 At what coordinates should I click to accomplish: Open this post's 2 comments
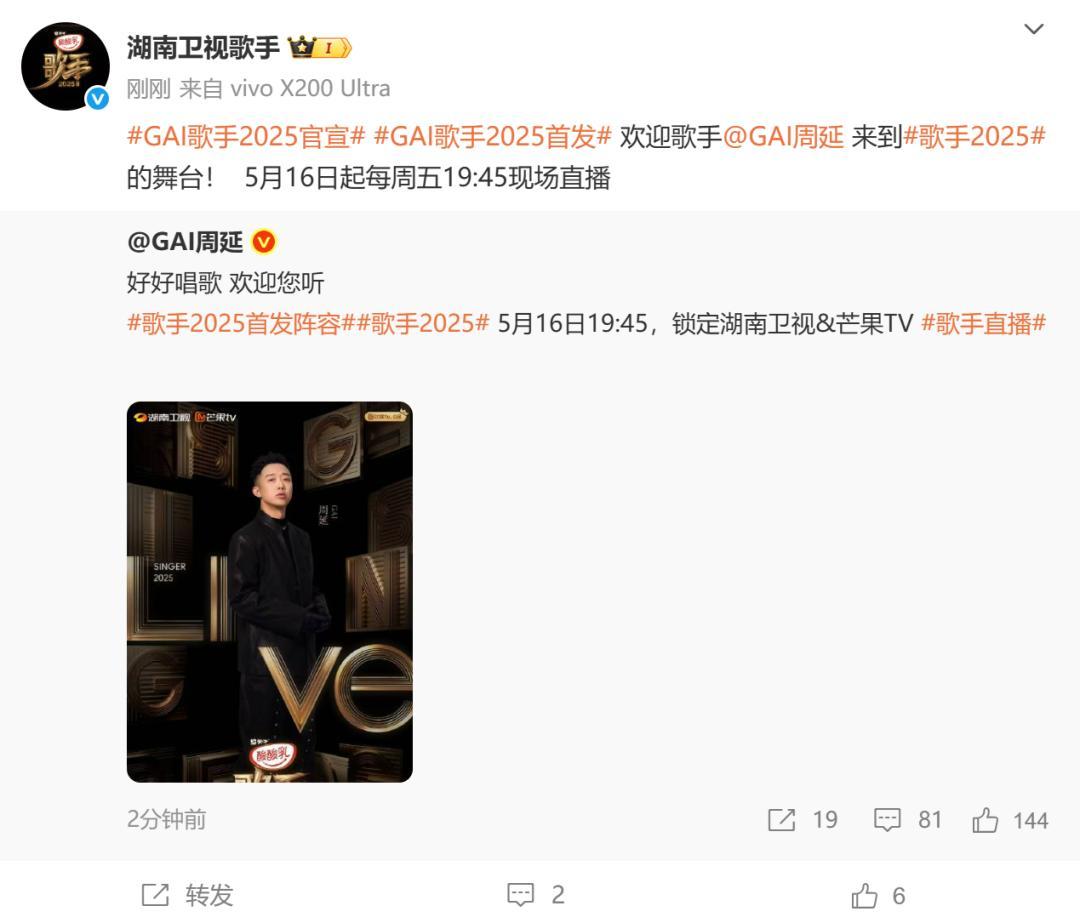pyautogui.click(x=536, y=895)
